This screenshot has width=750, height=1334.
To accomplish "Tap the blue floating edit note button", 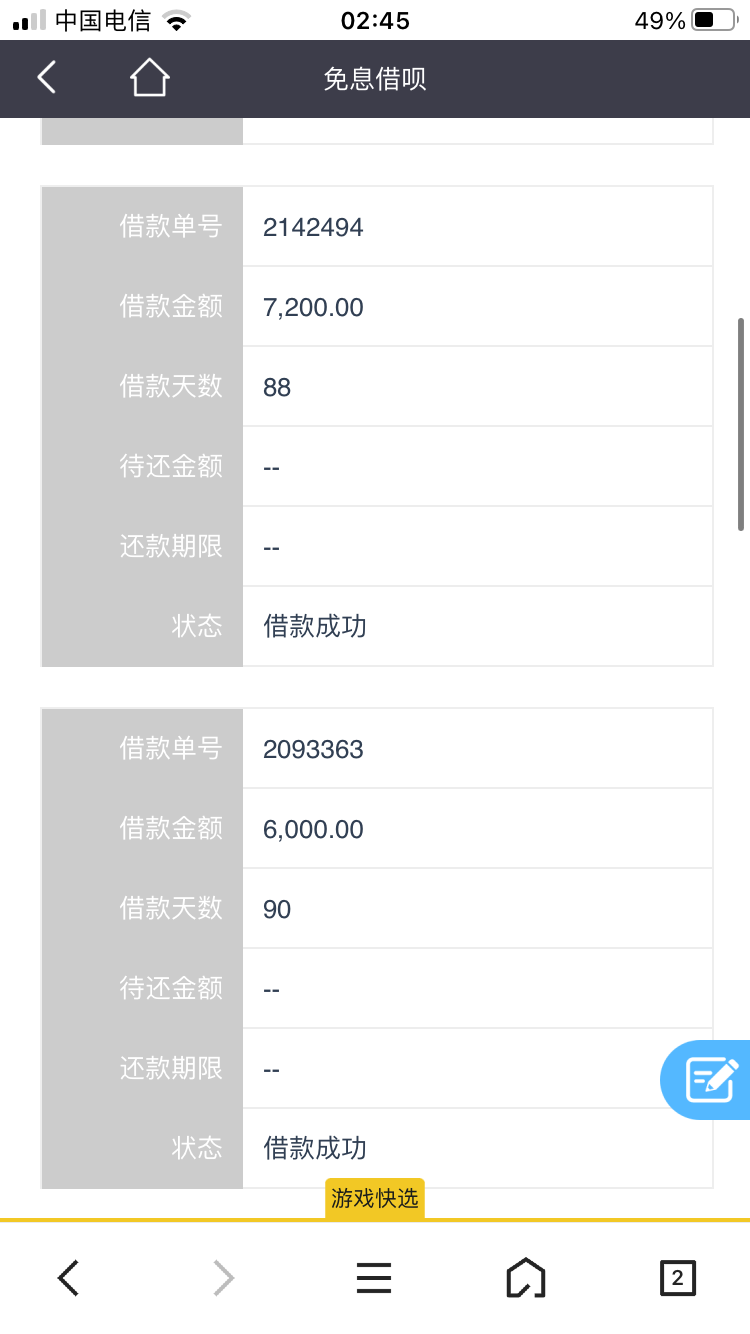I will (711, 1080).
